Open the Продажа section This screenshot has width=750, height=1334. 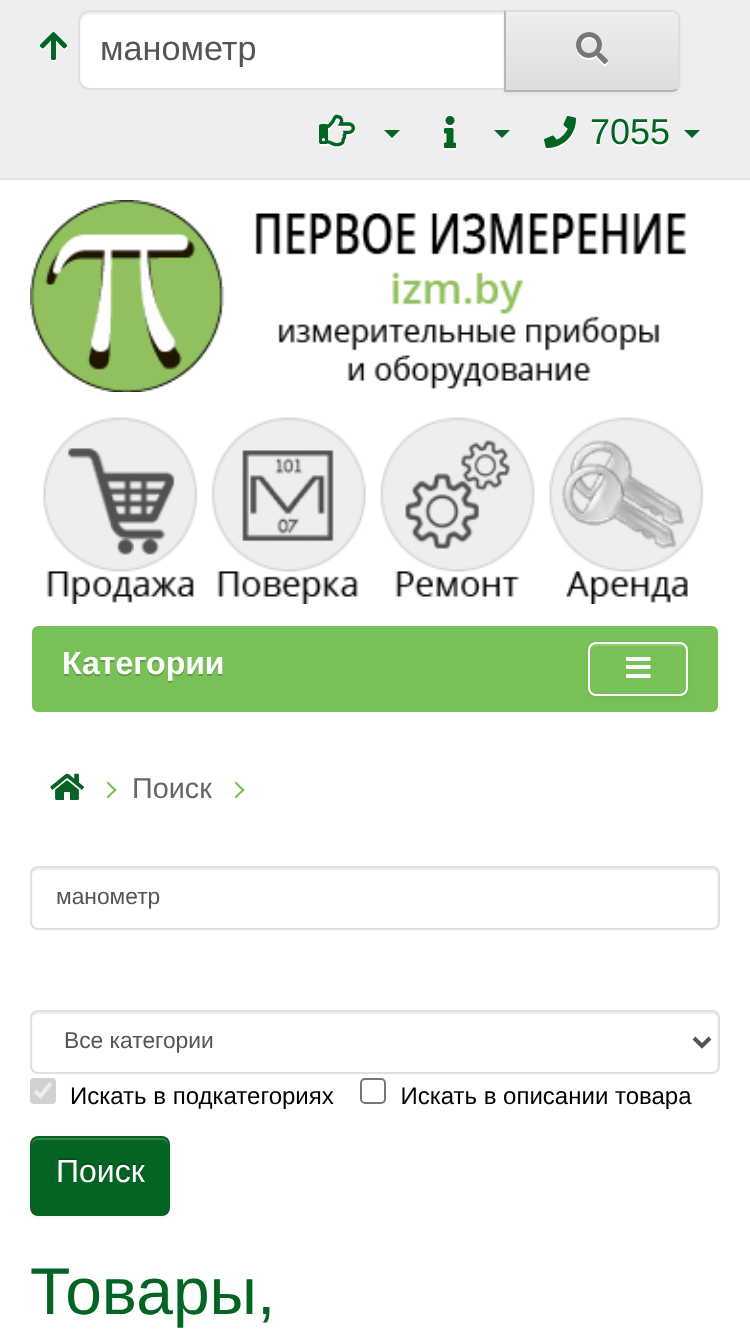point(120,510)
